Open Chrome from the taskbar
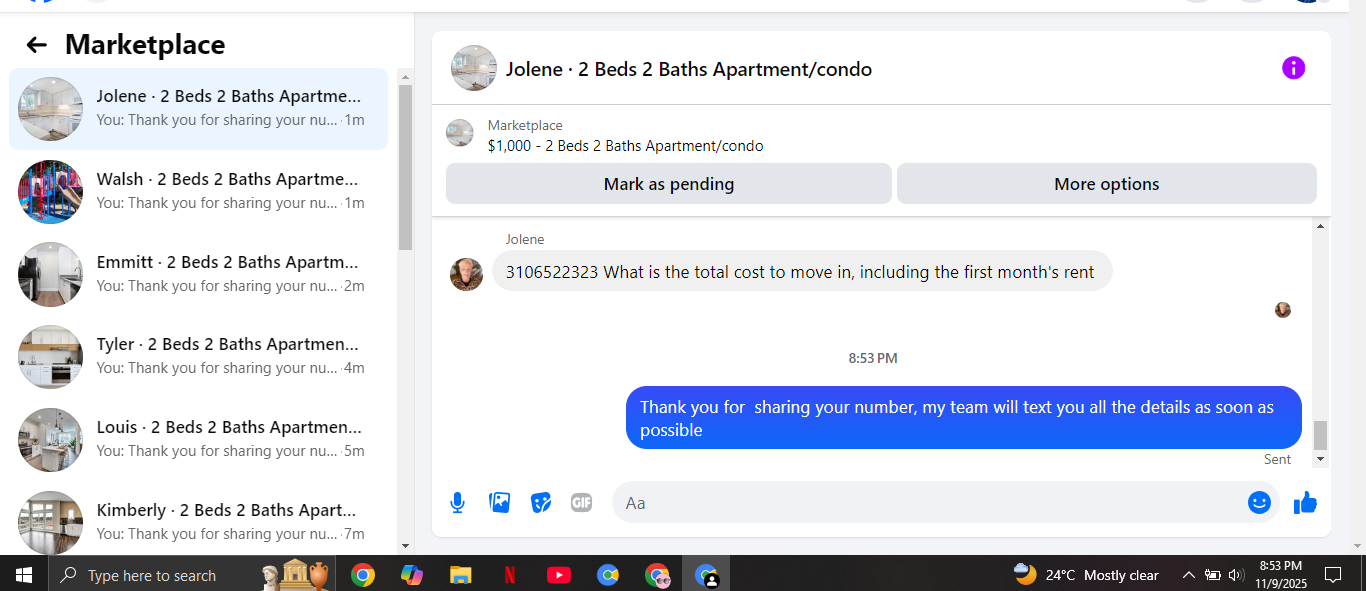 [x=363, y=575]
